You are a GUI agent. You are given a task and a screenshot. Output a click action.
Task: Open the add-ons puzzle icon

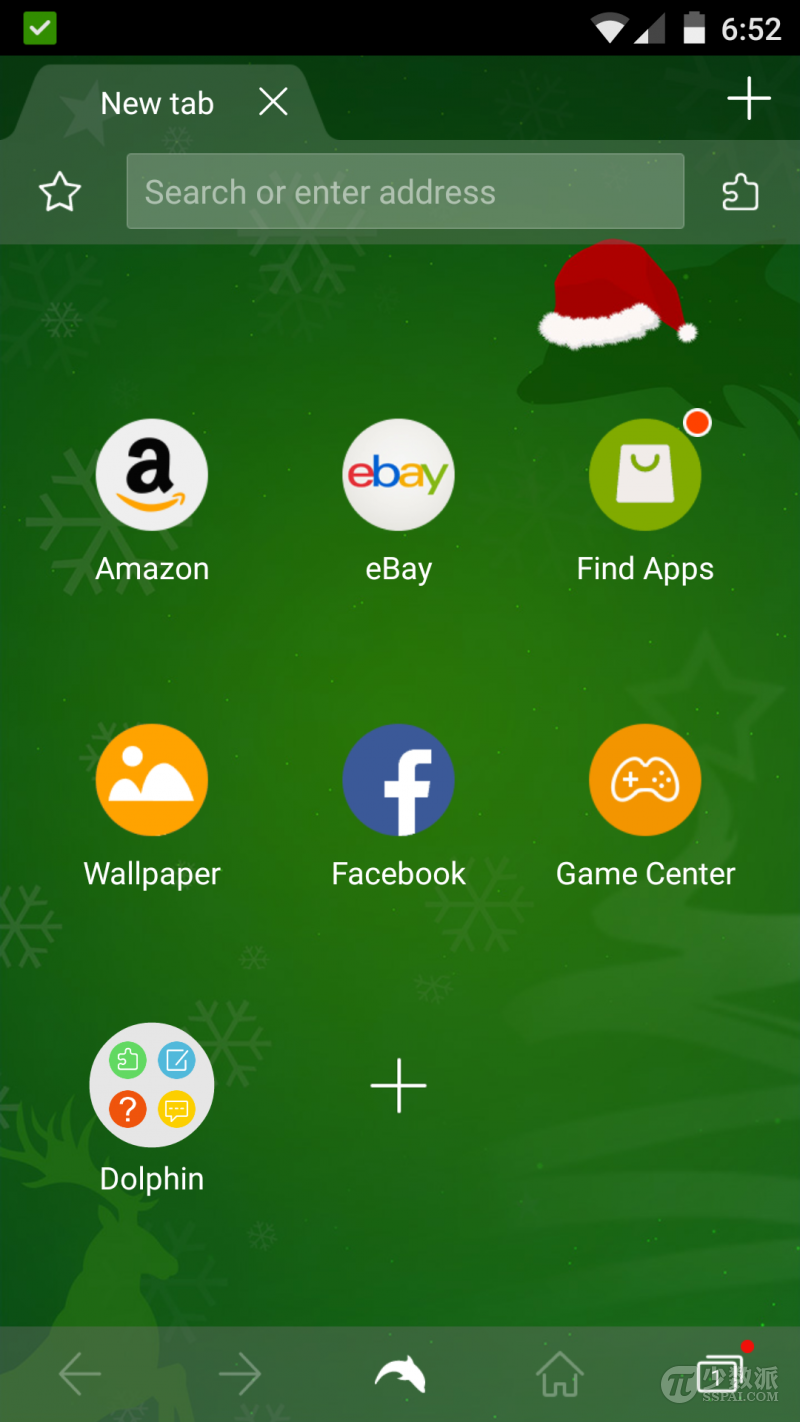740,192
